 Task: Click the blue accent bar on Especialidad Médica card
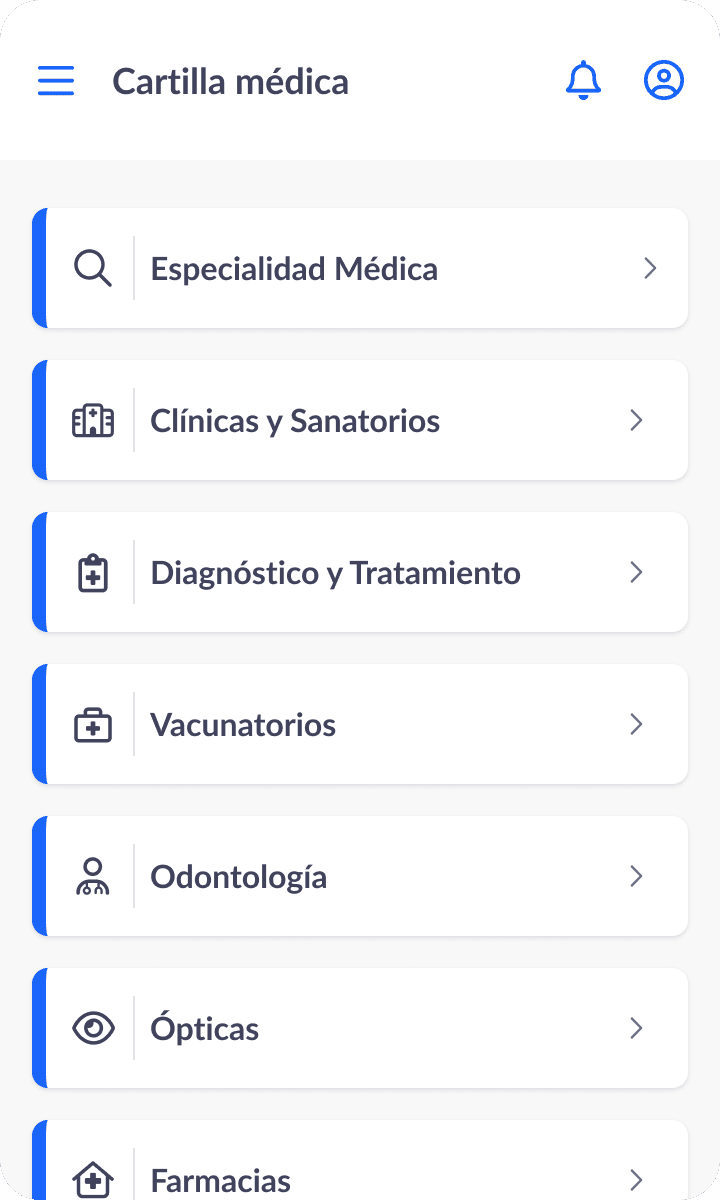coord(37,268)
